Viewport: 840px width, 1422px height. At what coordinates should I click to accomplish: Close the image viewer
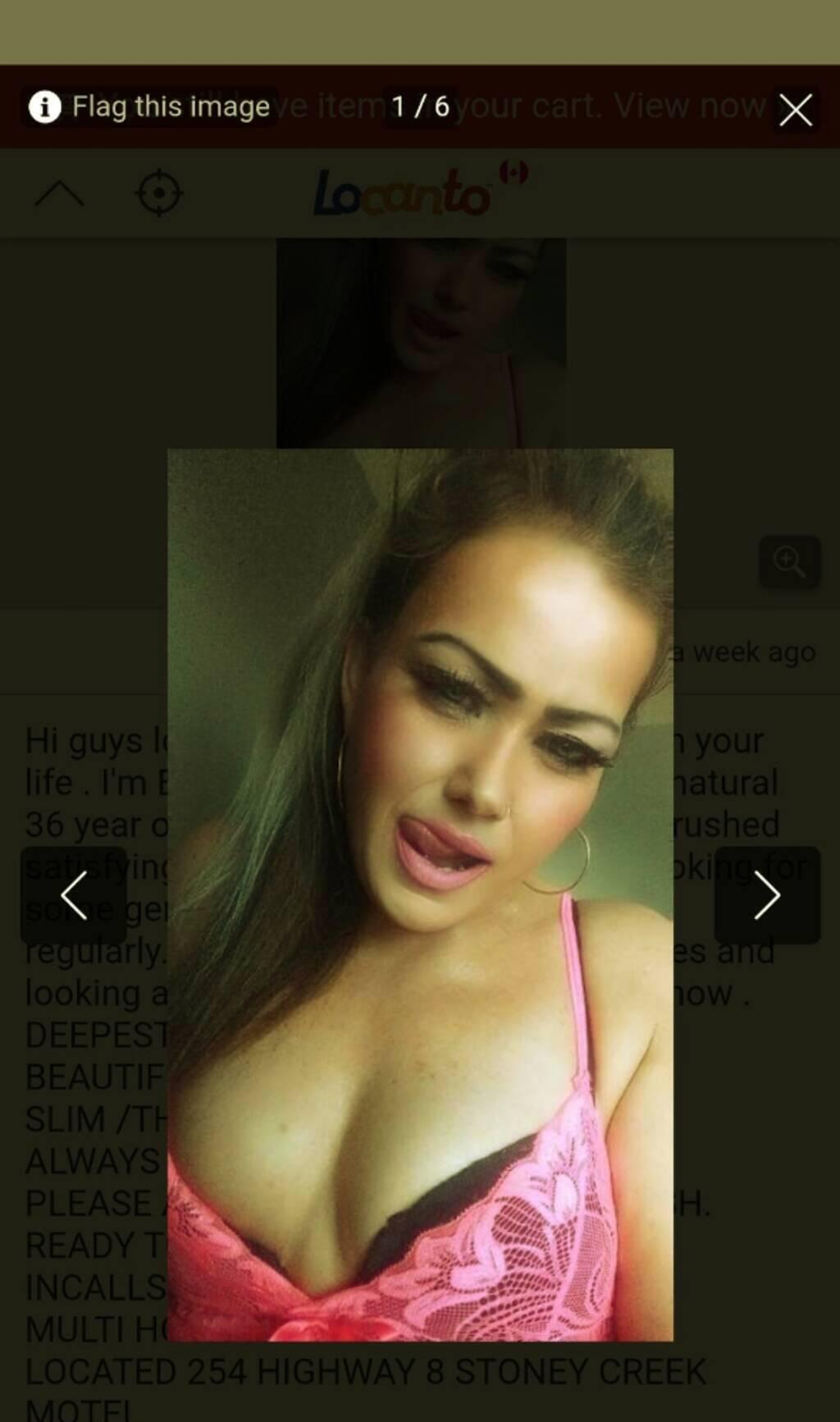pyautogui.click(x=794, y=109)
